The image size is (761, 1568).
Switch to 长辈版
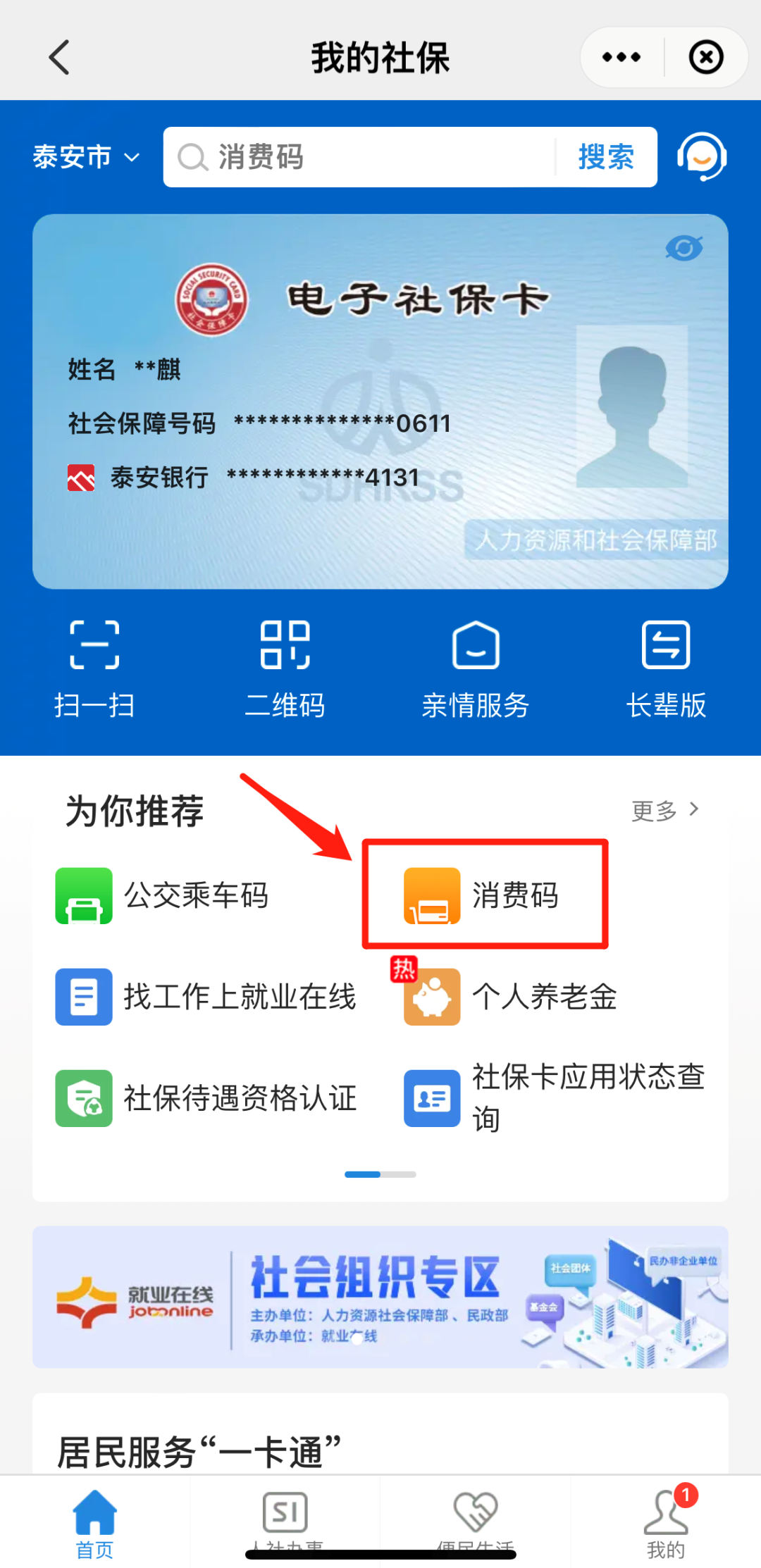(666, 668)
